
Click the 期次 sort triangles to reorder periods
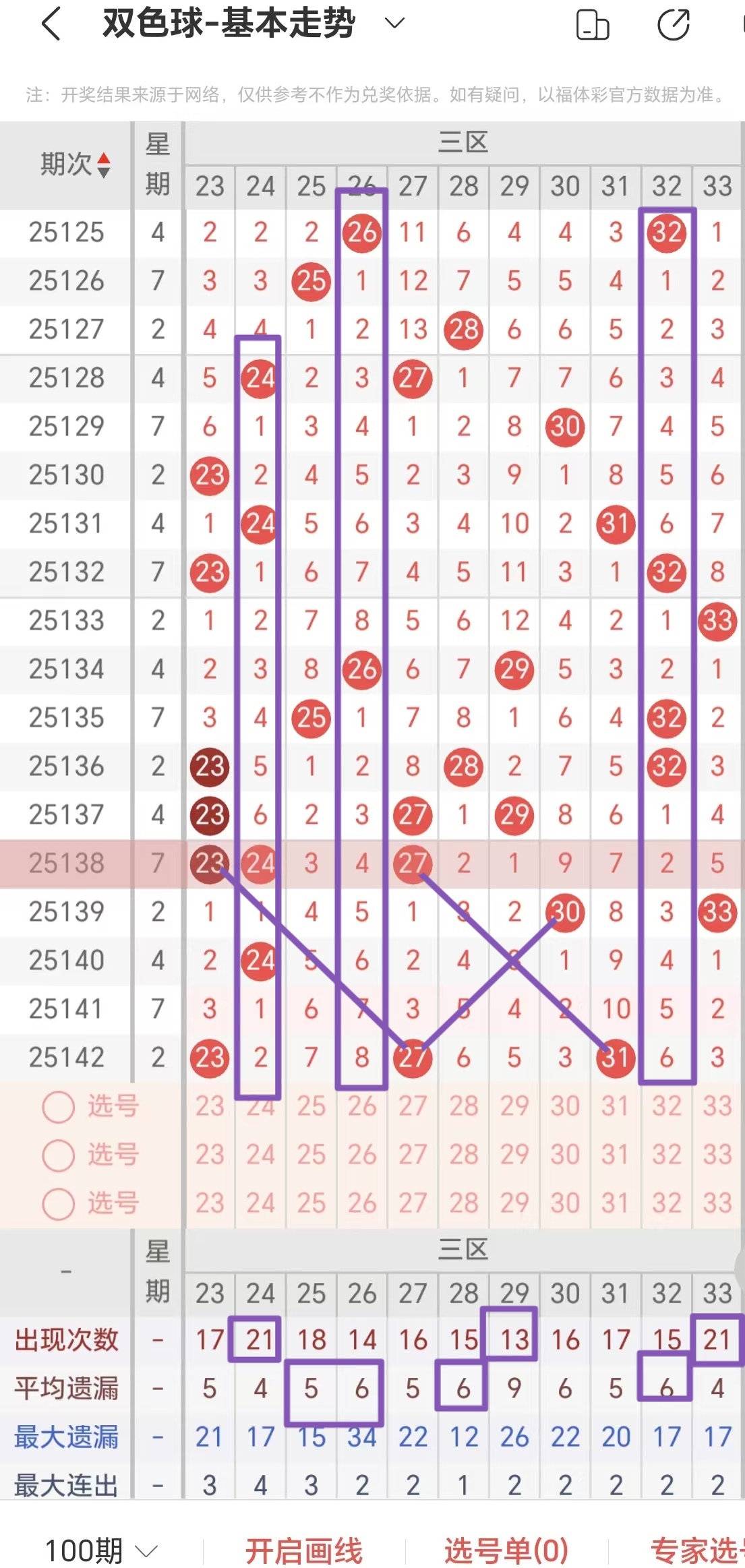(x=105, y=166)
